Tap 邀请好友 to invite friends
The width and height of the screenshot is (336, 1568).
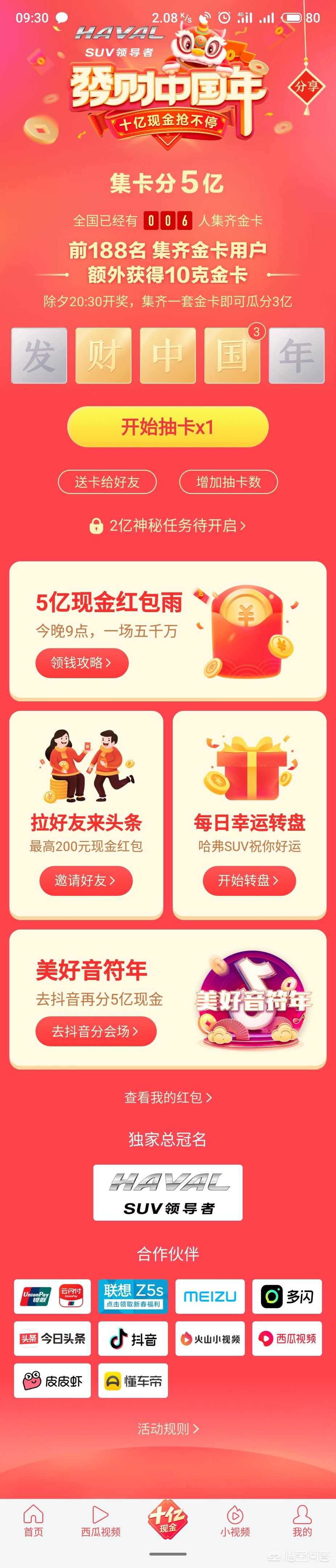click(86, 880)
